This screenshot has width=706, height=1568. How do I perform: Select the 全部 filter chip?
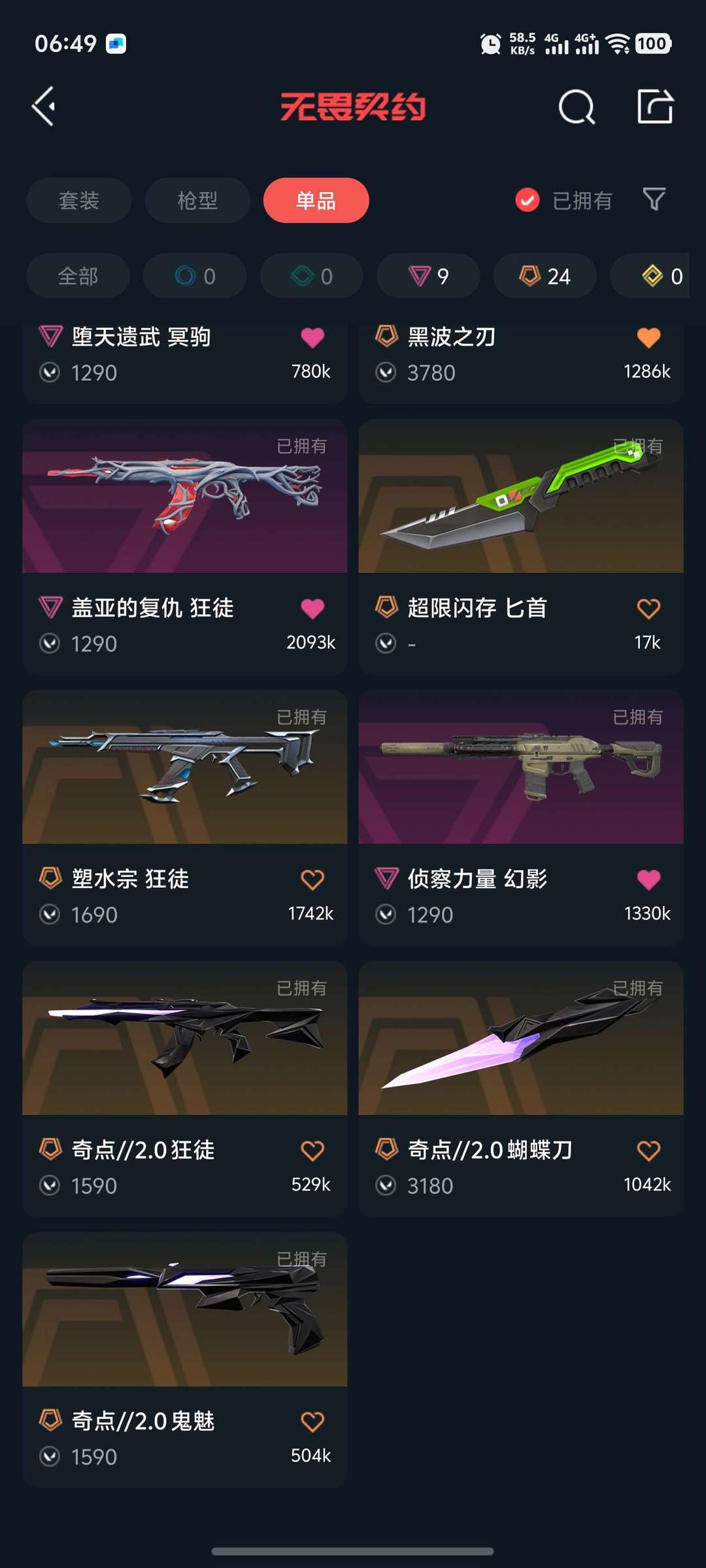coord(78,276)
